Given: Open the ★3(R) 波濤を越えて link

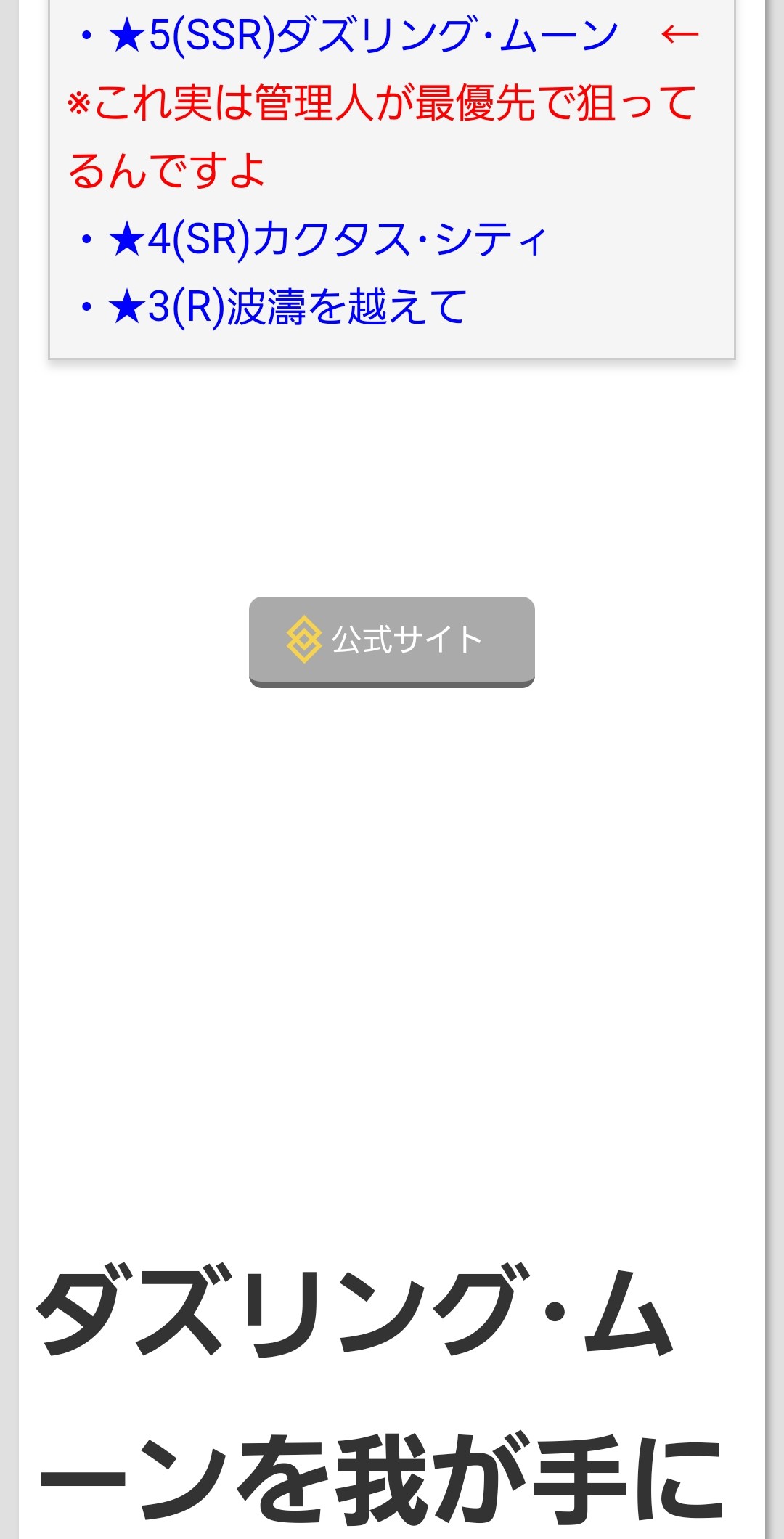Looking at the screenshot, I should [287, 306].
